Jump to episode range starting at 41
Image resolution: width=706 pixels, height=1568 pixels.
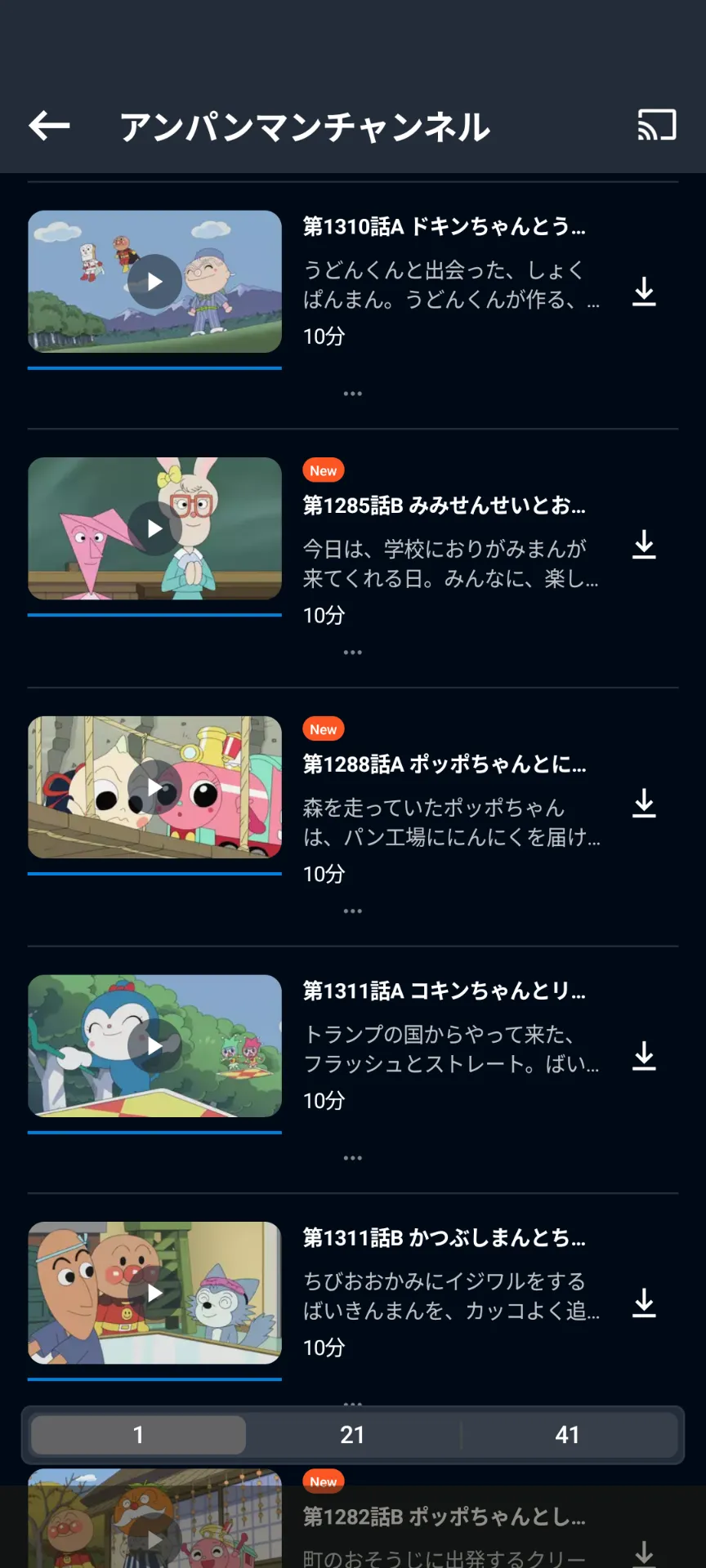pyautogui.click(x=567, y=1435)
